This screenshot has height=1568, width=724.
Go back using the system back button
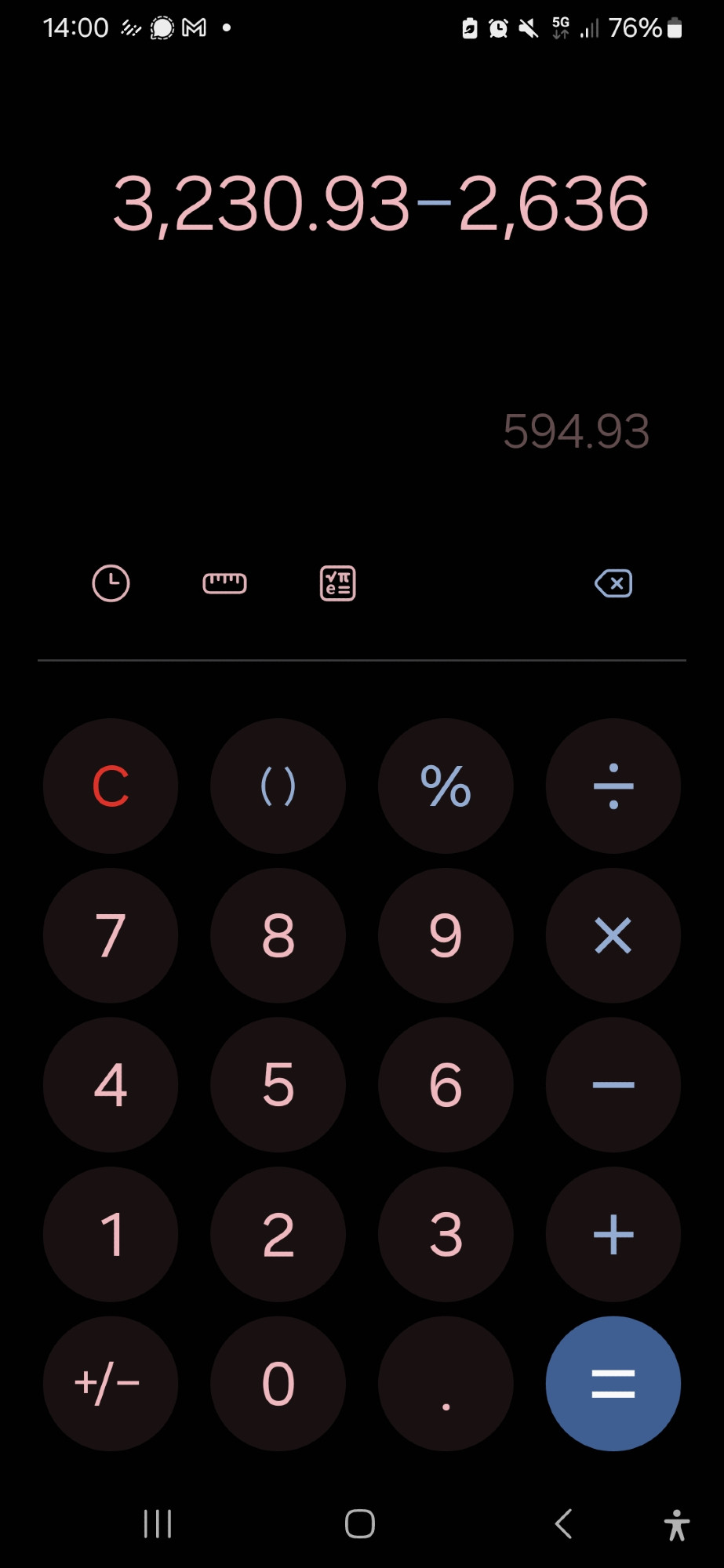tap(563, 1524)
